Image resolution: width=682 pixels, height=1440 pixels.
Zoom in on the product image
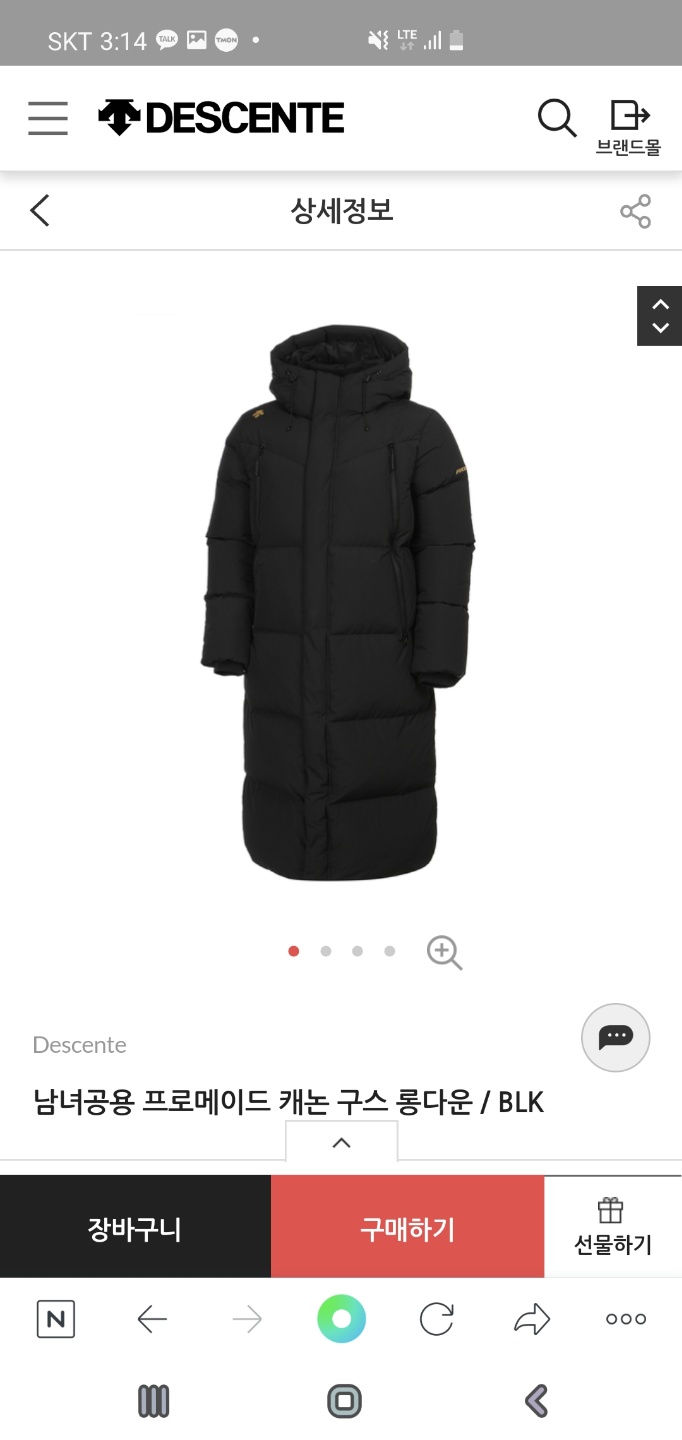pos(444,952)
